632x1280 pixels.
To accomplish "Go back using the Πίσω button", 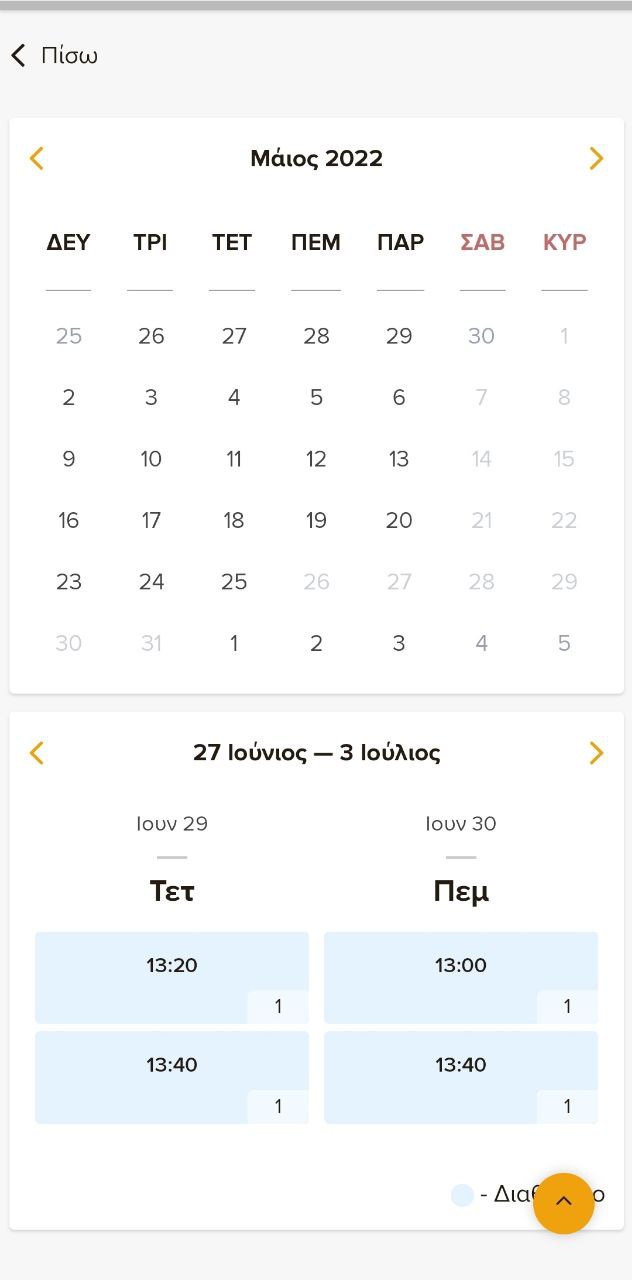I will 55,56.
